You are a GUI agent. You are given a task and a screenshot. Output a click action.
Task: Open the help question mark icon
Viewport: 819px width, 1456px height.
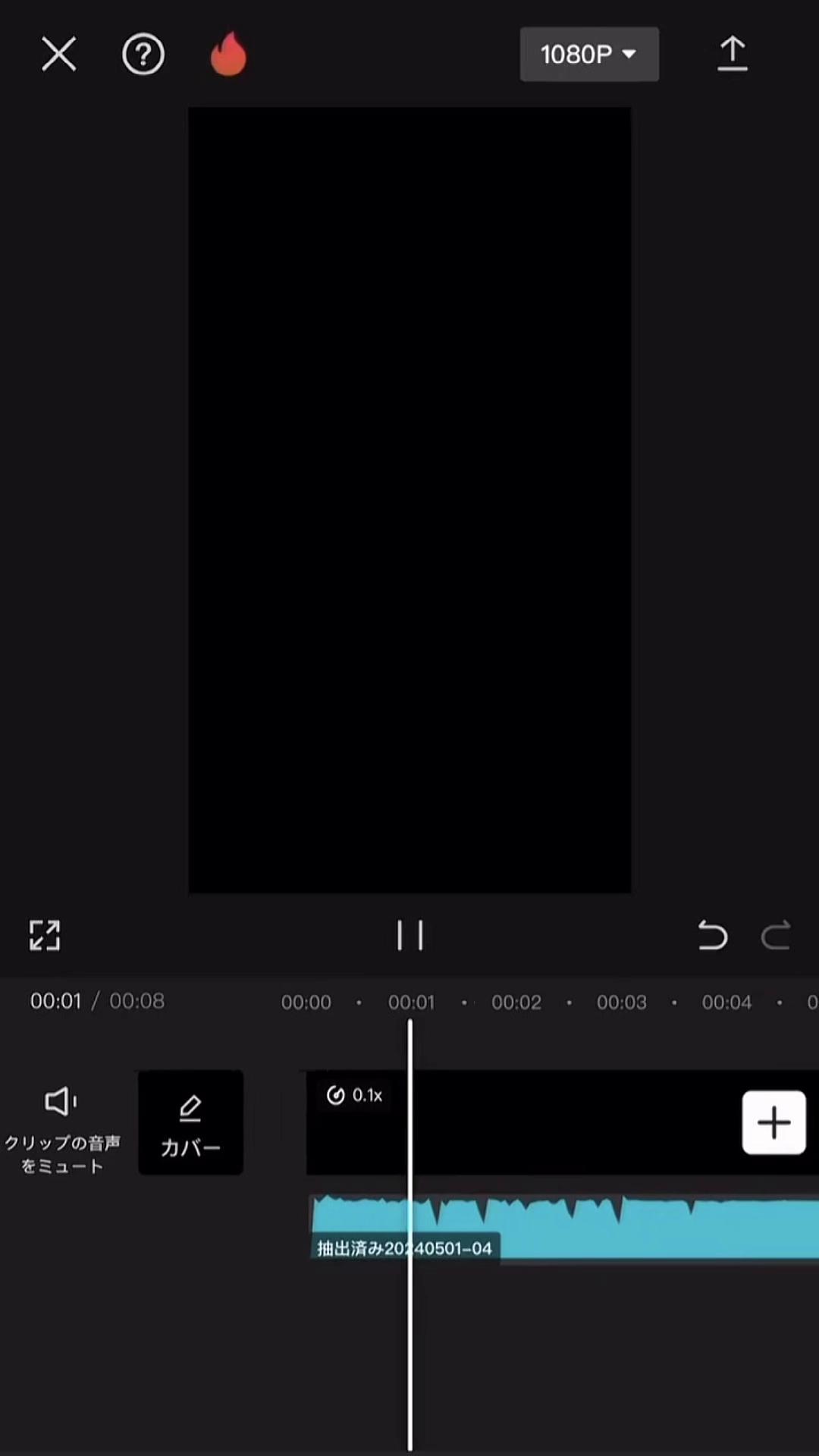[143, 55]
